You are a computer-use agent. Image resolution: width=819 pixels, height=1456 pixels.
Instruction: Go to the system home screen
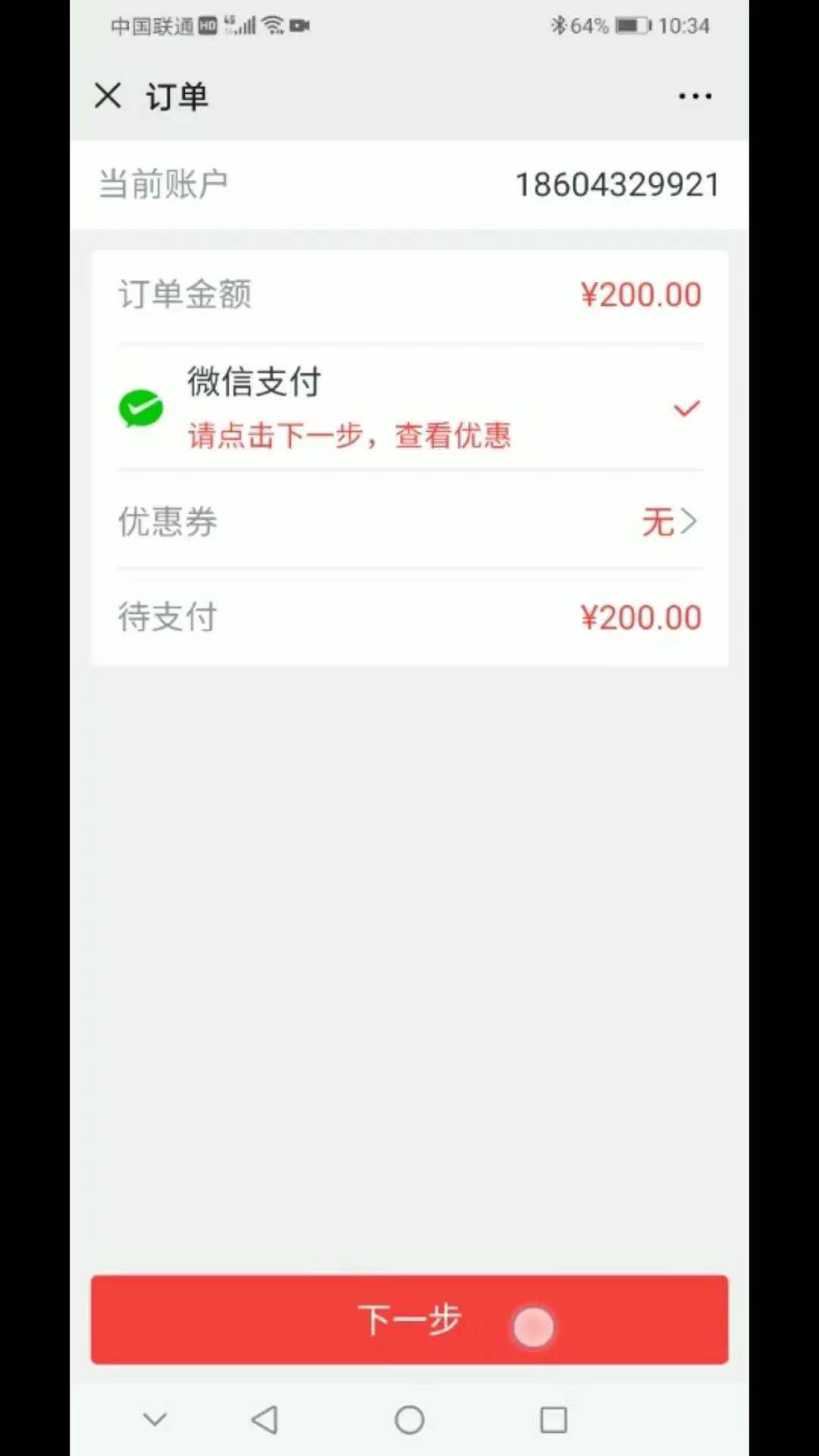point(409,1420)
